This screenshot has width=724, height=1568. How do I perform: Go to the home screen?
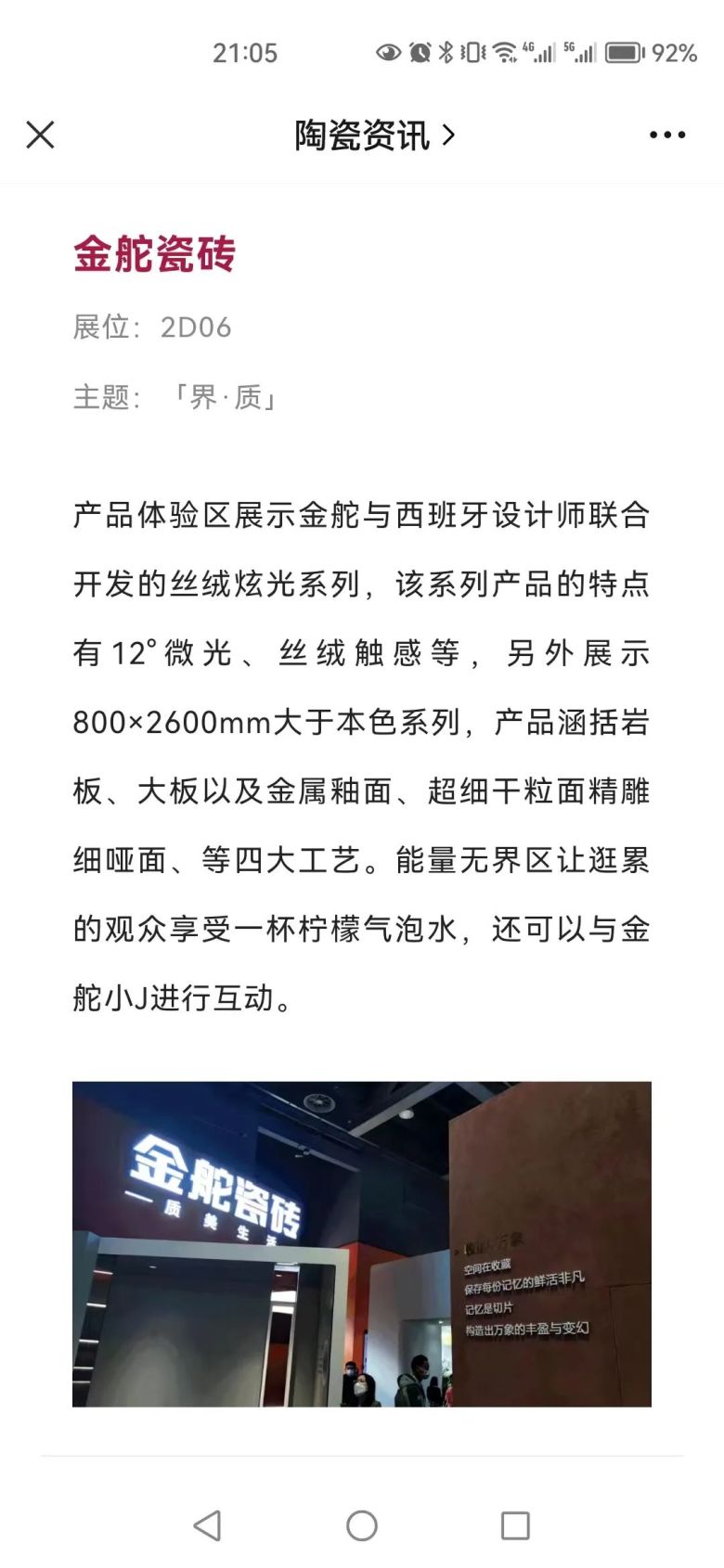[x=362, y=1525]
